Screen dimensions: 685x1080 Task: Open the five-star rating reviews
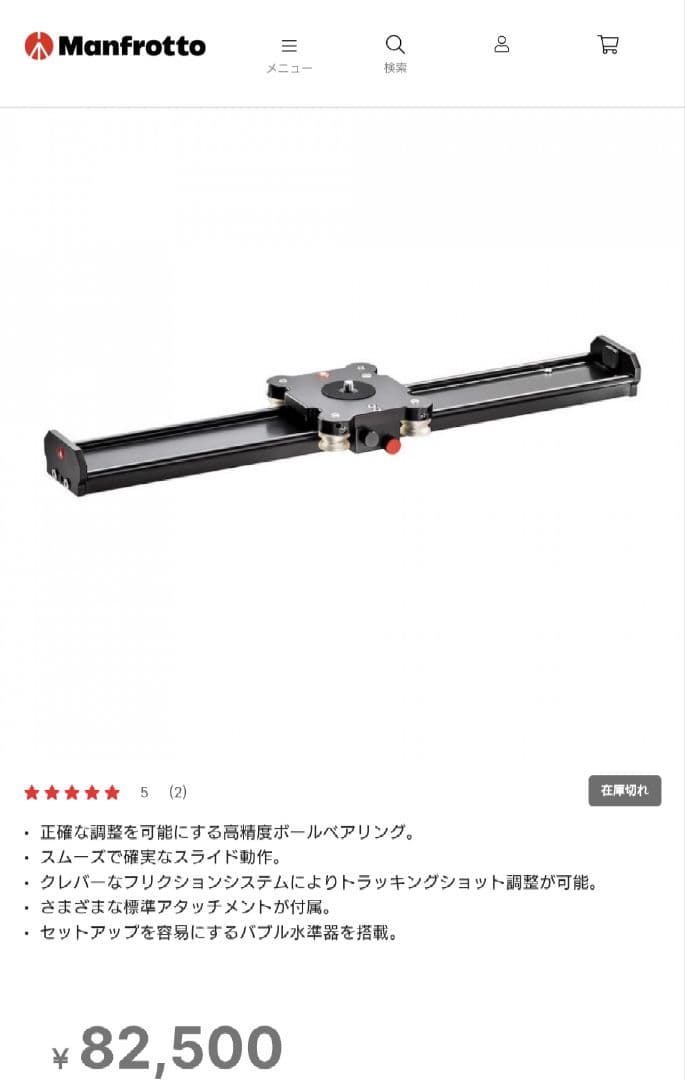pyautogui.click(x=72, y=792)
